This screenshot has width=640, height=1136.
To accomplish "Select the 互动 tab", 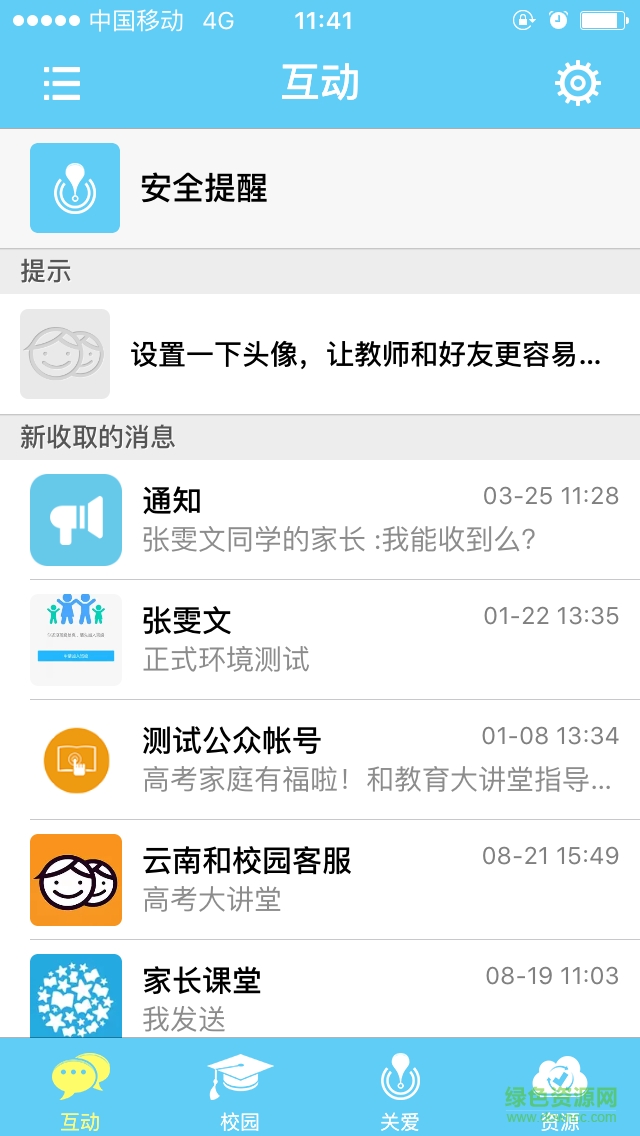I will coord(80,1090).
